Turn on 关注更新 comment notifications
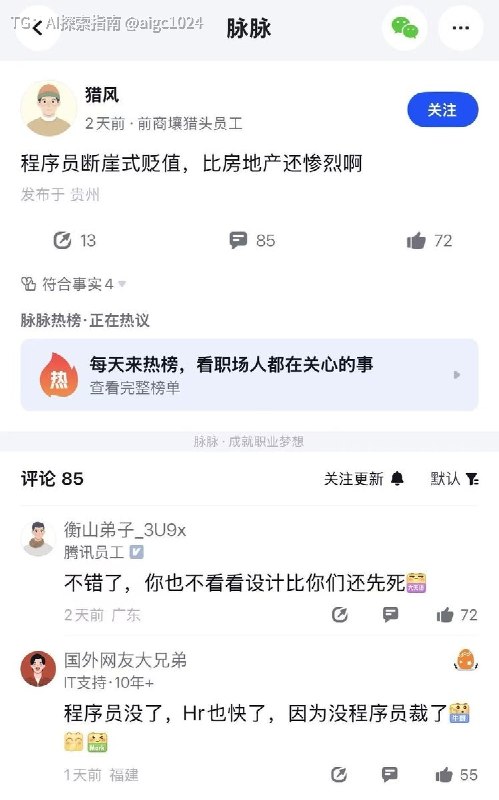This screenshot has width=499, height=800. (364, 479)
